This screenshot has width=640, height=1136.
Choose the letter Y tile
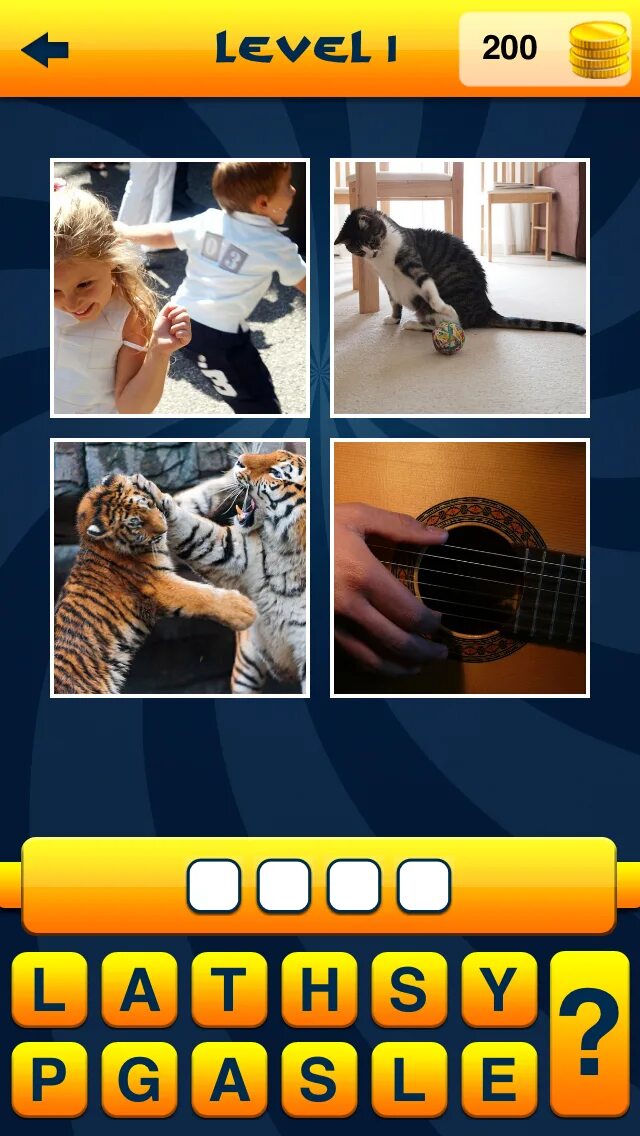coord(499,989)
